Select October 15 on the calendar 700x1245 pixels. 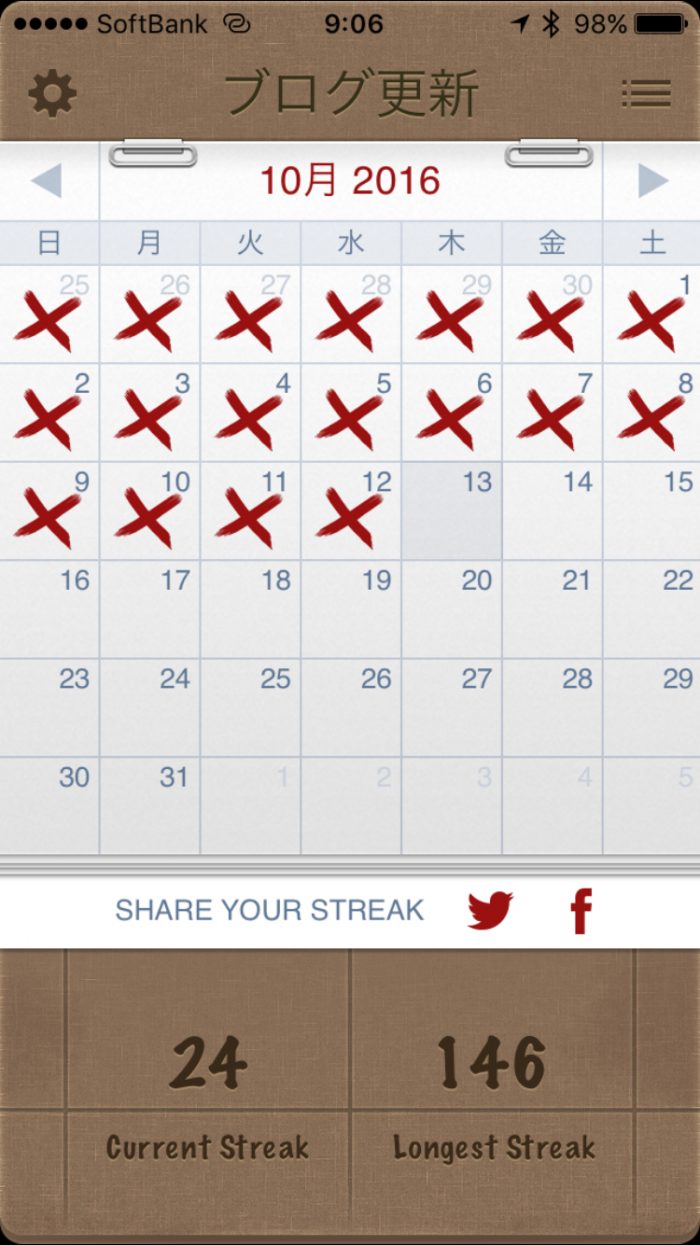pyautogui.click(x=652, y=511)
